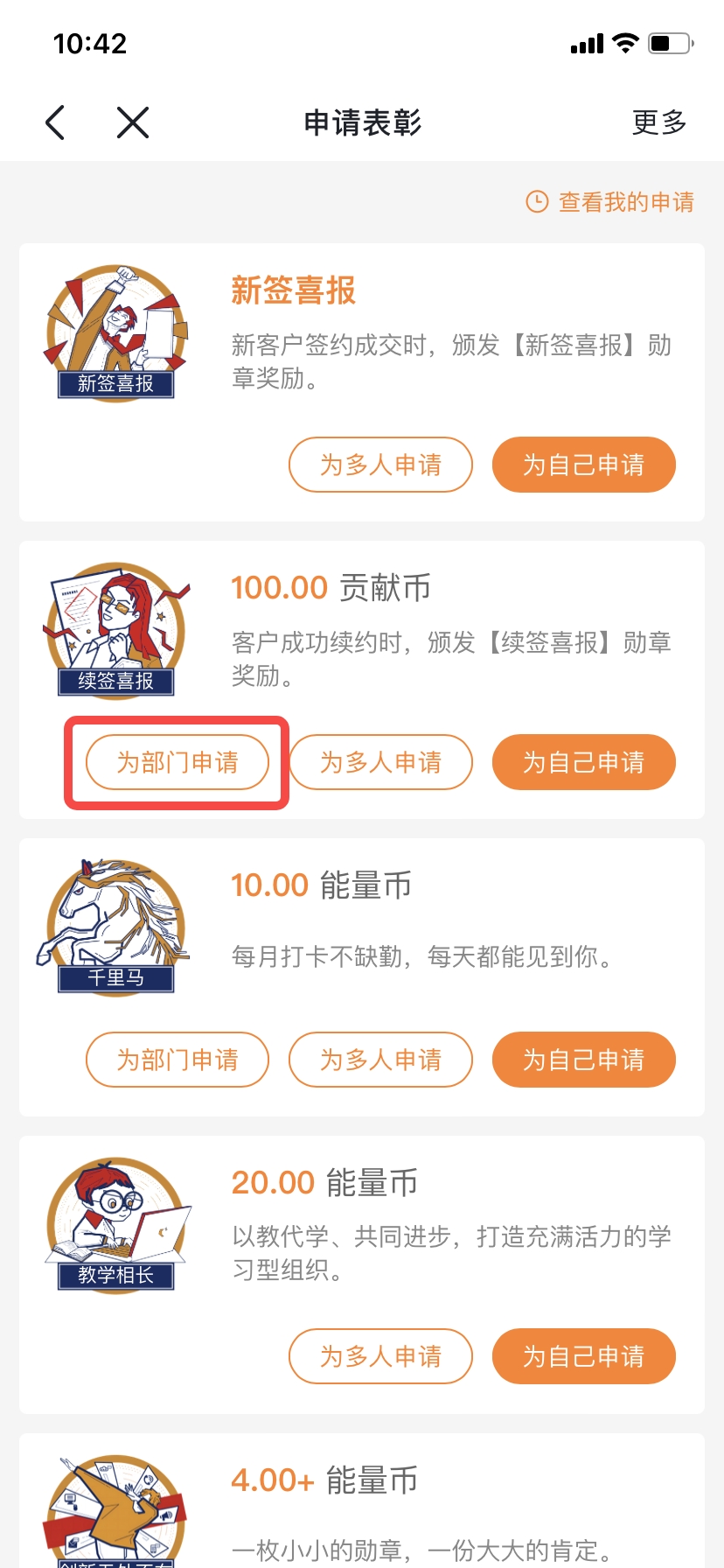Screen dimensions: 724x1568
Task: Tap 为多人申请 for 续签喜报
Action: point(380,762)
